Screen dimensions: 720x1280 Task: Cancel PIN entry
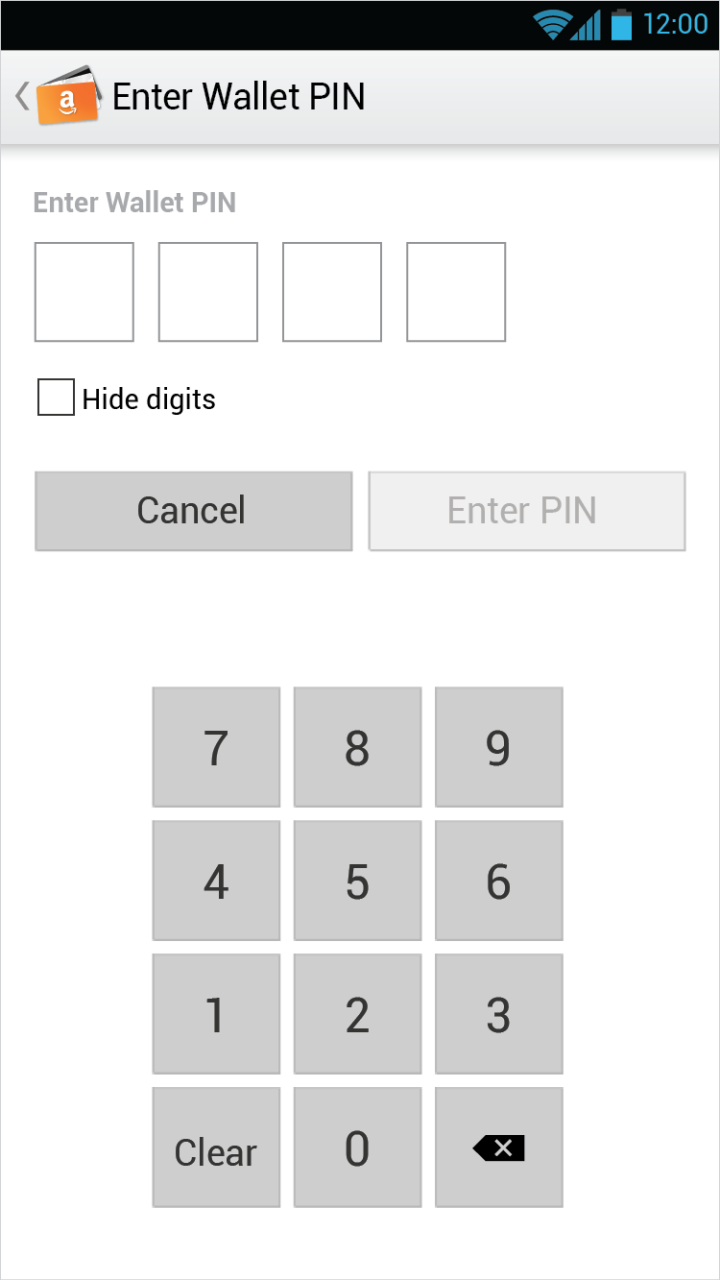193,511
